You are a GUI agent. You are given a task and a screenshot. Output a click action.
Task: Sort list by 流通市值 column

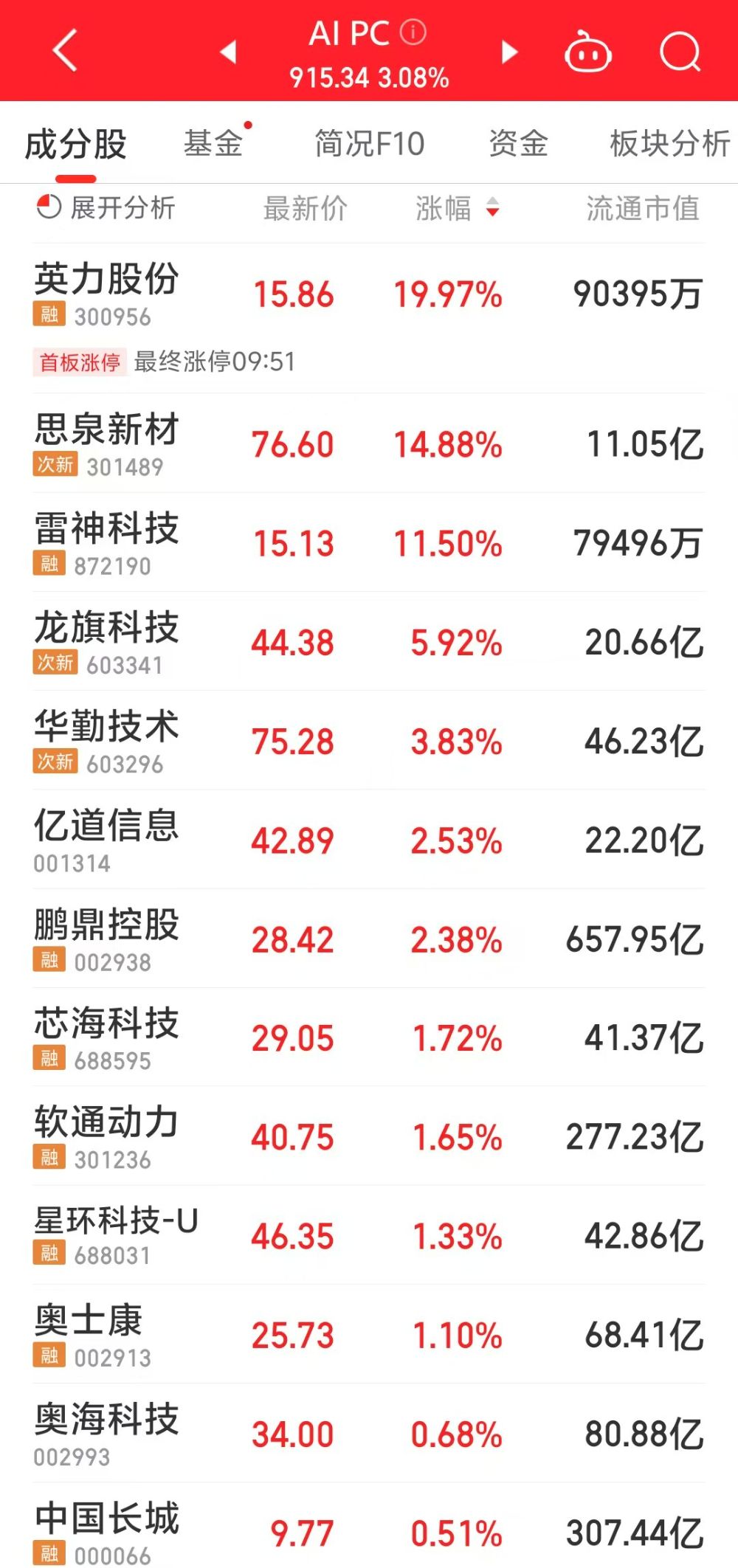coord(643,209)
